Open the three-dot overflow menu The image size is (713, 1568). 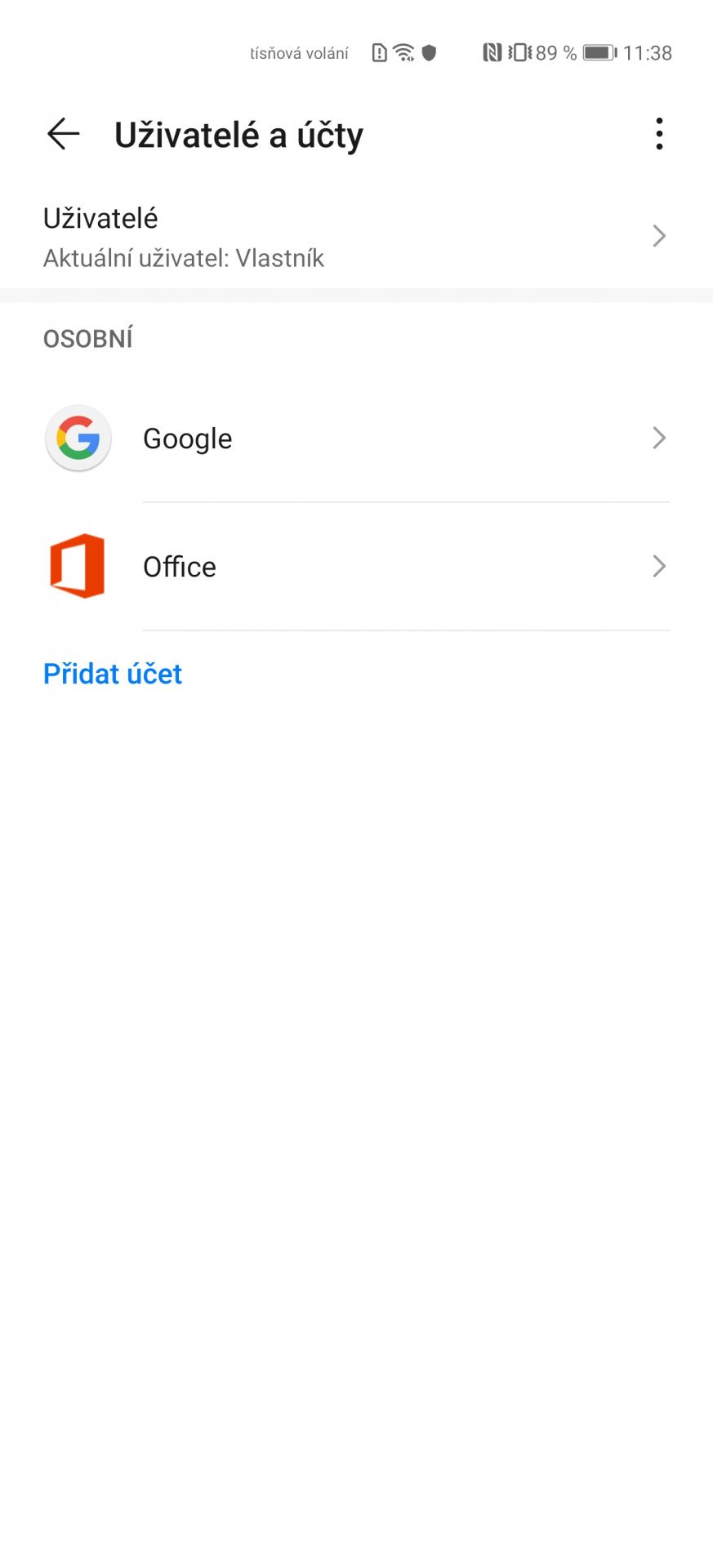(659, 134)
